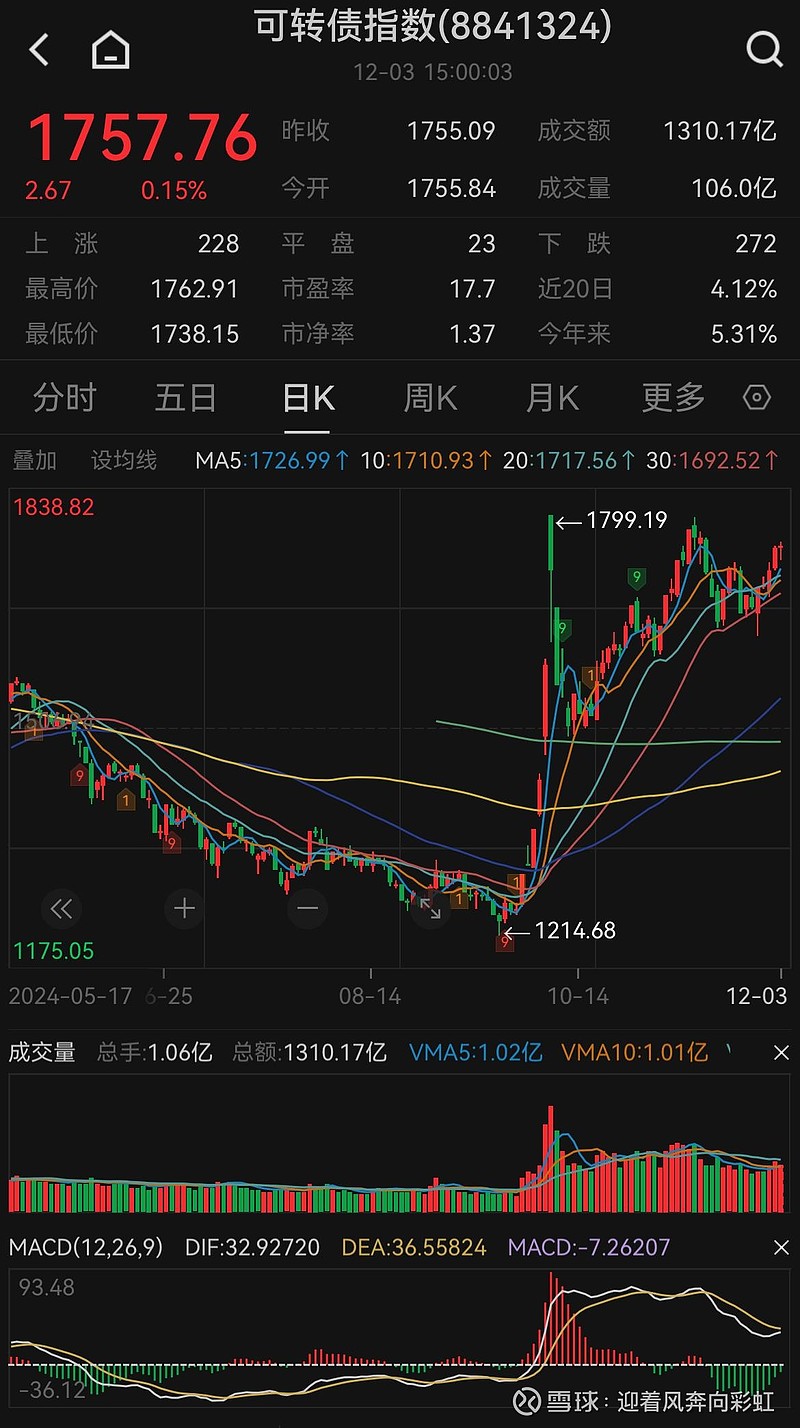Open the 更多 more-periods dropdown
800x1428 pixels.
(x=672, y=397)
